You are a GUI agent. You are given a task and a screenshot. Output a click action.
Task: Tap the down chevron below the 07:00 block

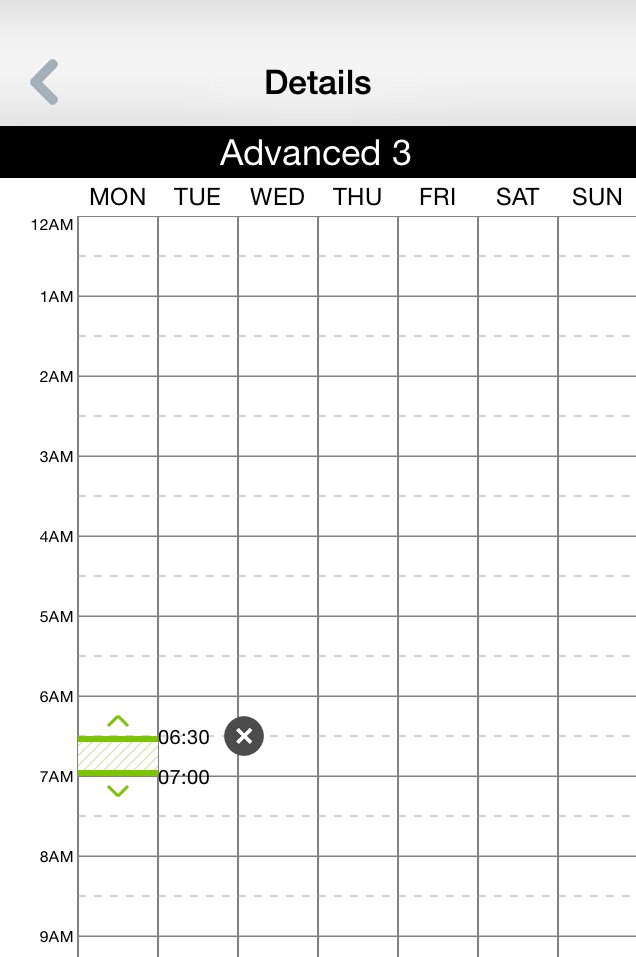tap(118, 791)
